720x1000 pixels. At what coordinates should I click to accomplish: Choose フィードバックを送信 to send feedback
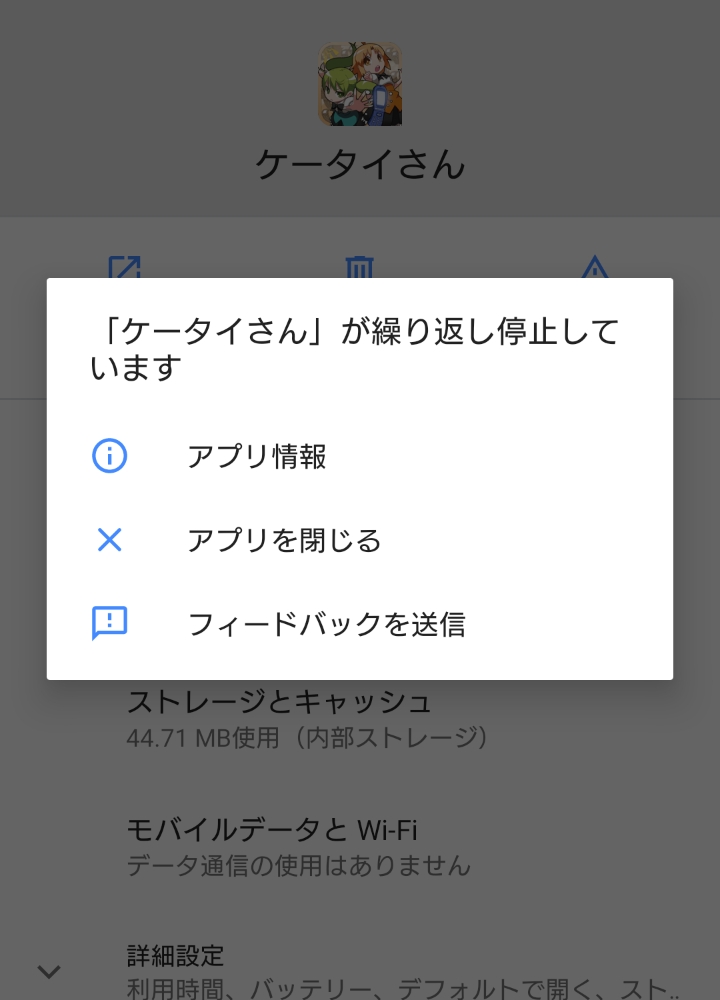point(326,624)
